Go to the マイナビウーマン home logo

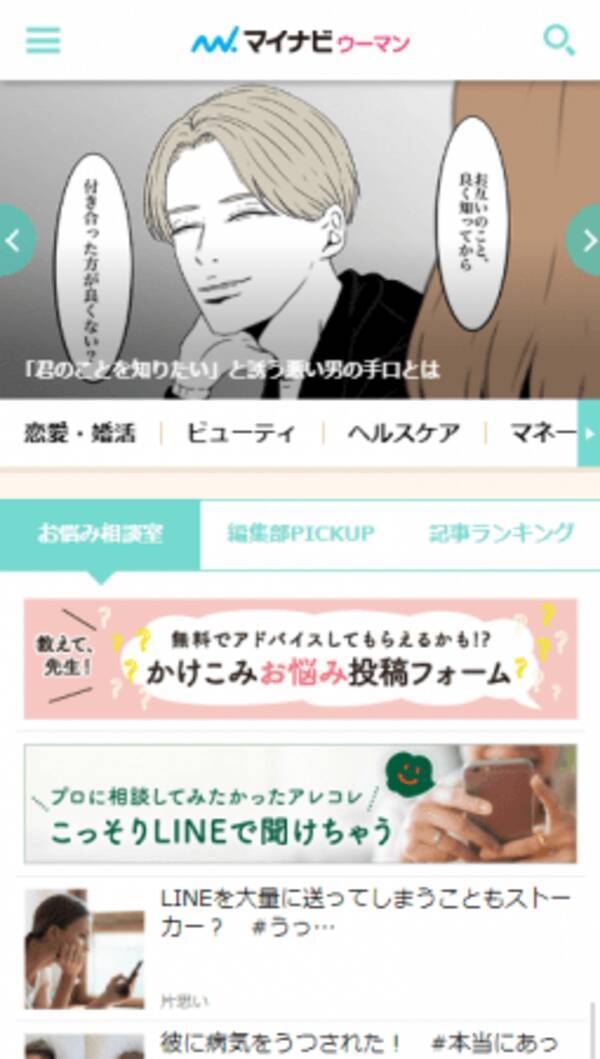coord(300,42)
